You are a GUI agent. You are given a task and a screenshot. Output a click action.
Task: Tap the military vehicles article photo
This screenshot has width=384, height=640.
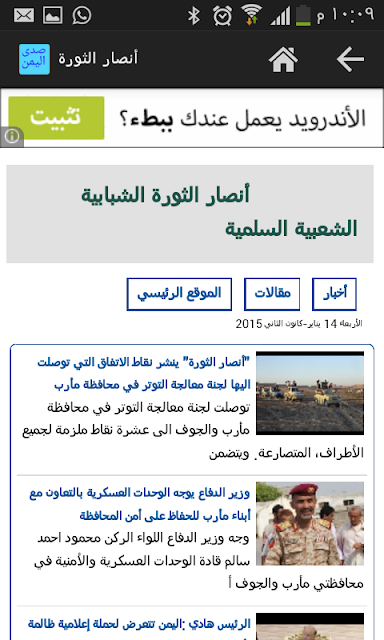pos(310,393)
